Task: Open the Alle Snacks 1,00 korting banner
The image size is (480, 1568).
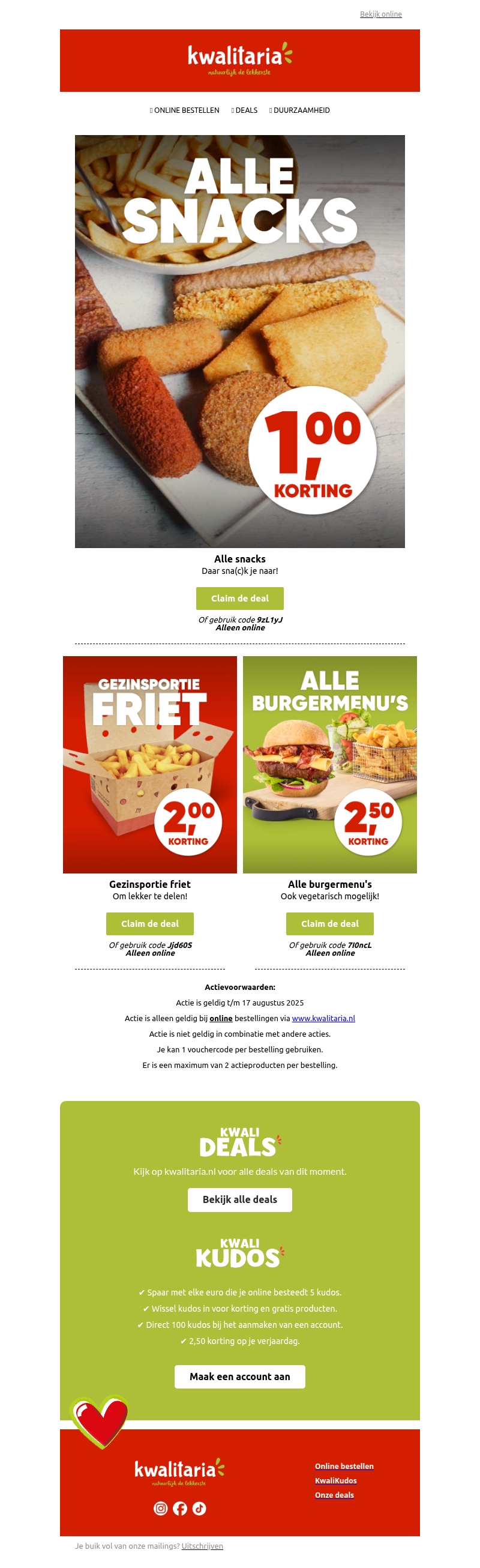Action: tap(239, 341)
